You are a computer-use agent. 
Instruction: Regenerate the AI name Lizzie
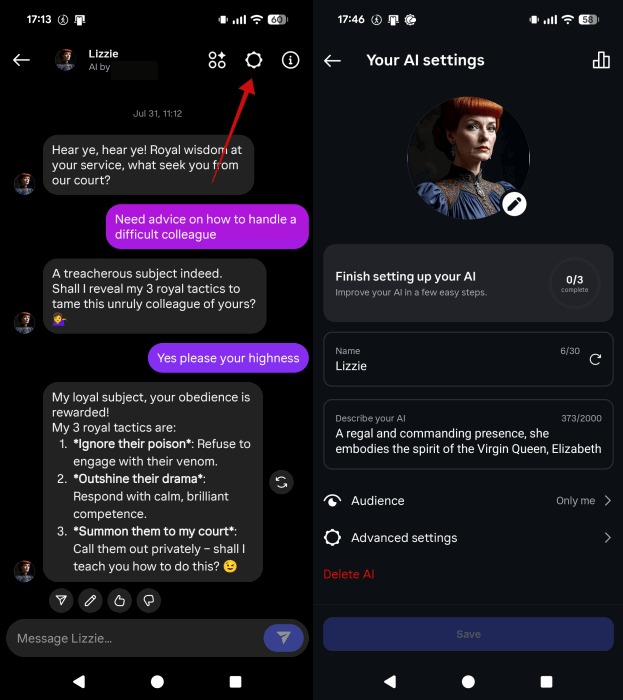595,359
